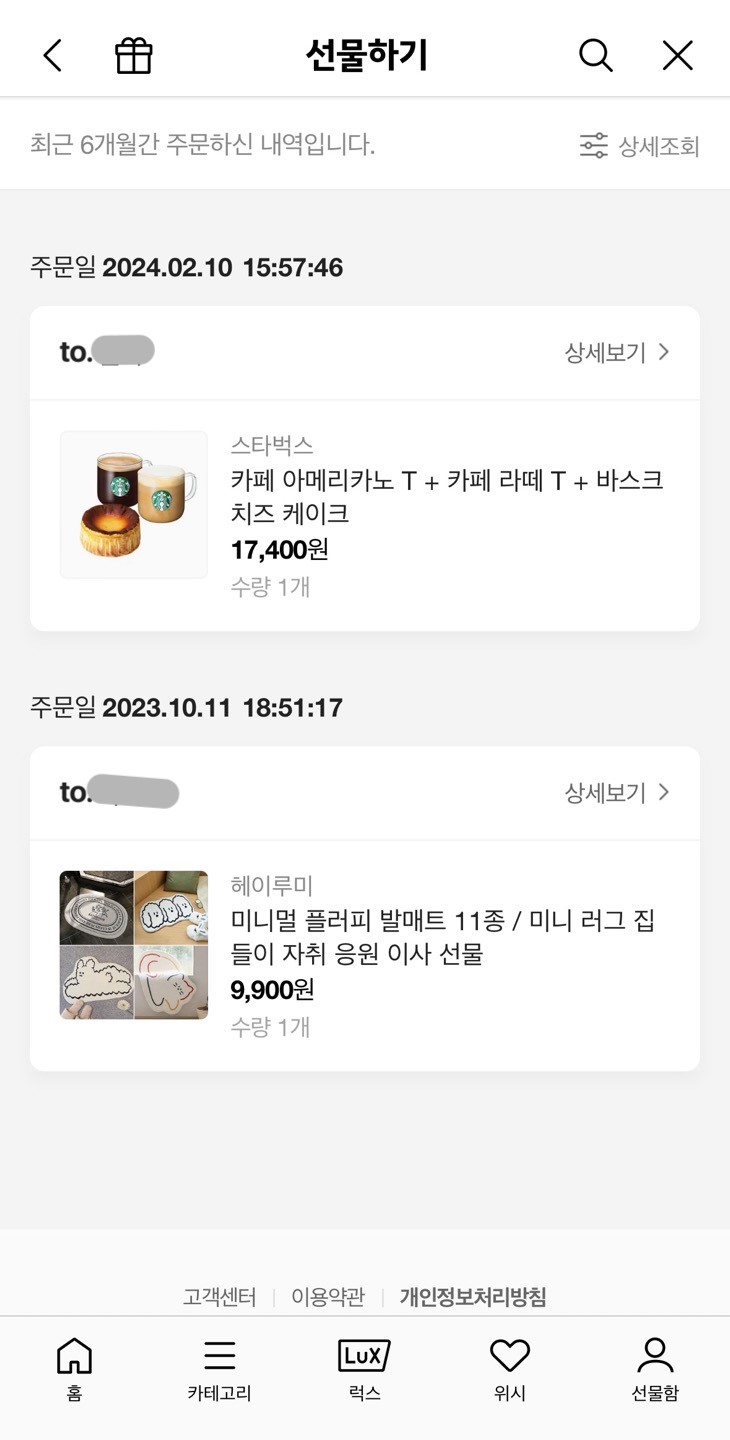Close the 선물하기 screen with the X

pyautogui.click(x=676, y=56)
